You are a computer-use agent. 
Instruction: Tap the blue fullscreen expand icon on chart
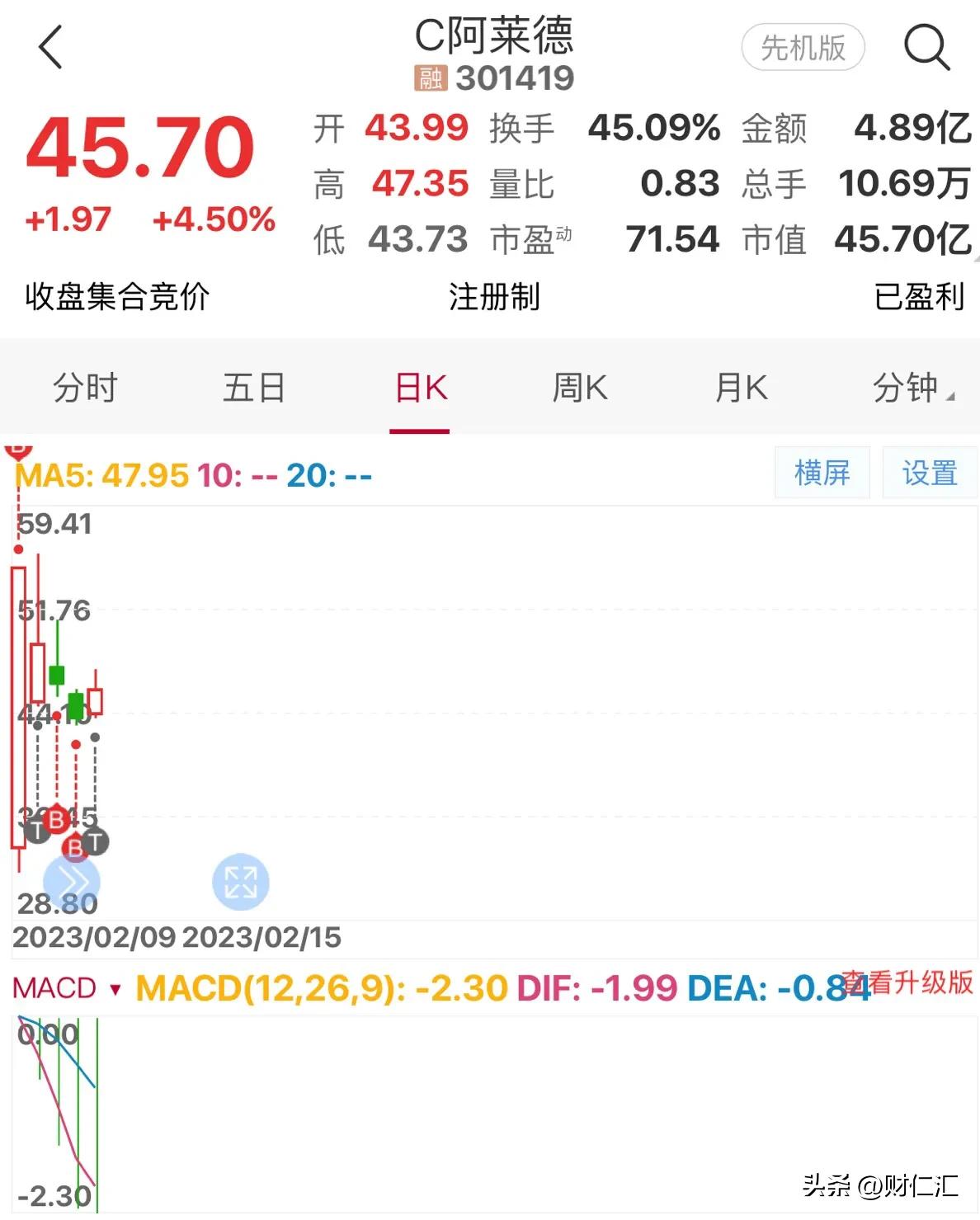click(x=241, y=882)
